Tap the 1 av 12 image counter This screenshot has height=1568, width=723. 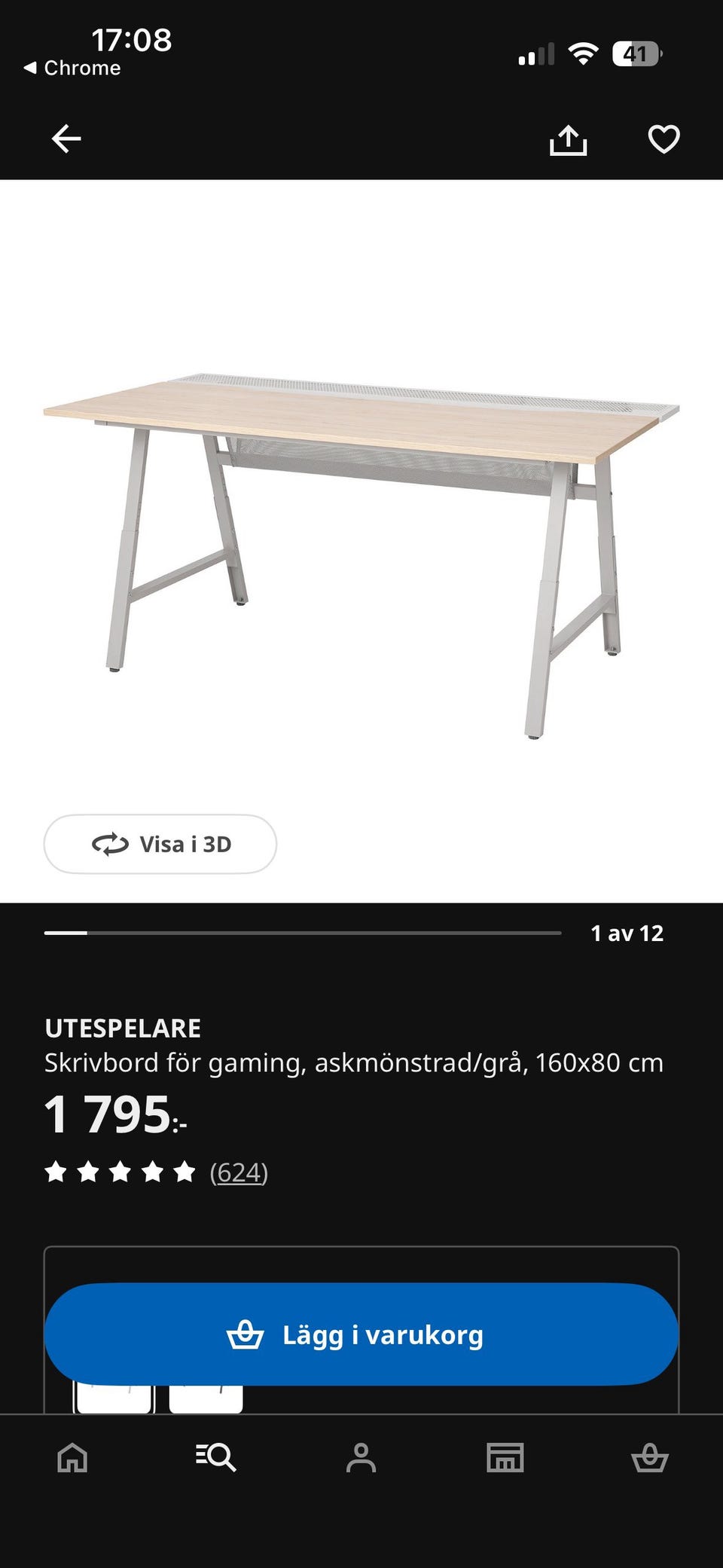(628, 933)
